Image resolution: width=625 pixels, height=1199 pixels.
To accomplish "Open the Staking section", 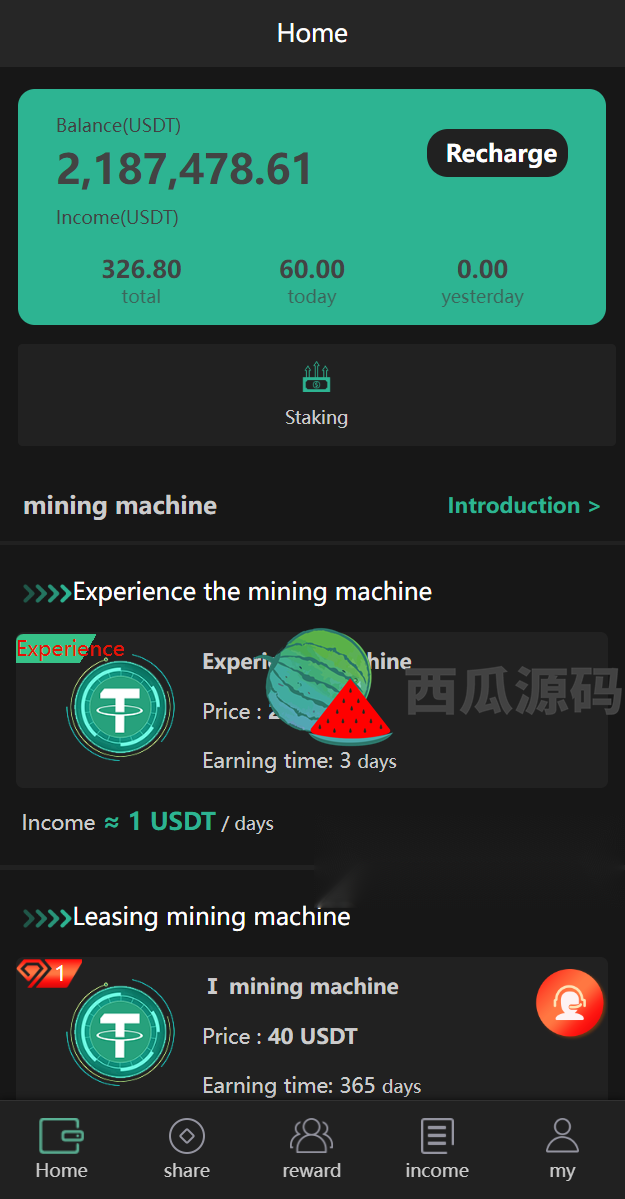I will point(316,395).
